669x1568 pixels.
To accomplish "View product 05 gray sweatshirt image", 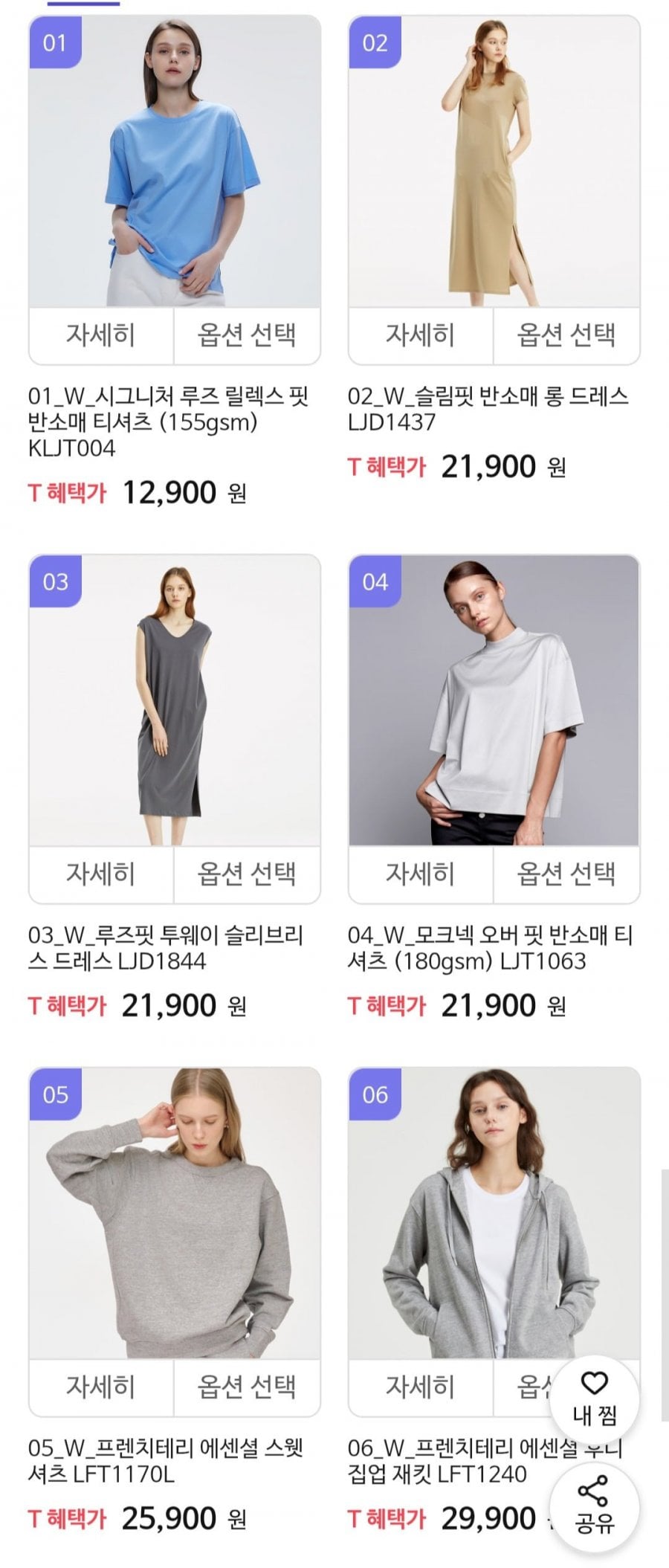I will click(175, 1216).
